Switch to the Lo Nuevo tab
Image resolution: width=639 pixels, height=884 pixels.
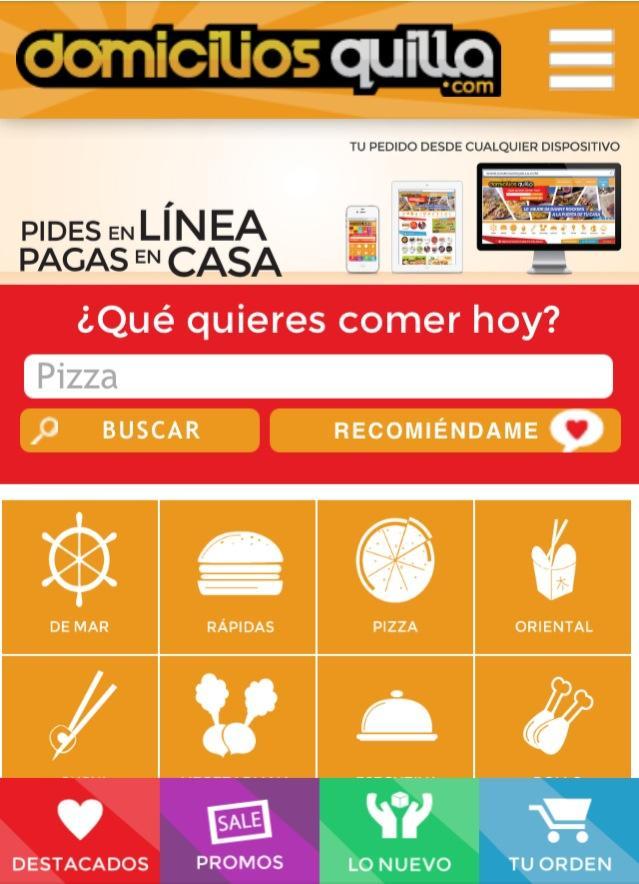[399, 832]
